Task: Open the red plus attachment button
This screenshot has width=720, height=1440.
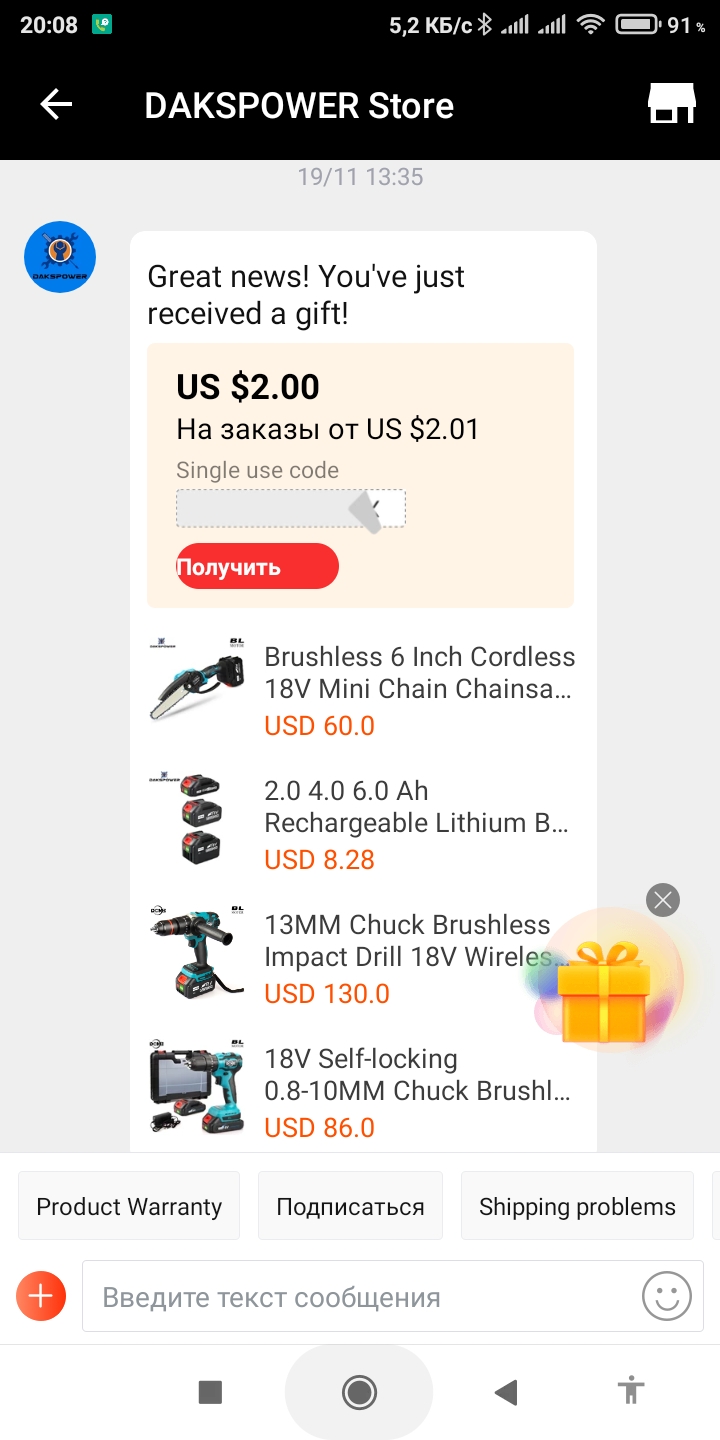Action: [41, 1297]
